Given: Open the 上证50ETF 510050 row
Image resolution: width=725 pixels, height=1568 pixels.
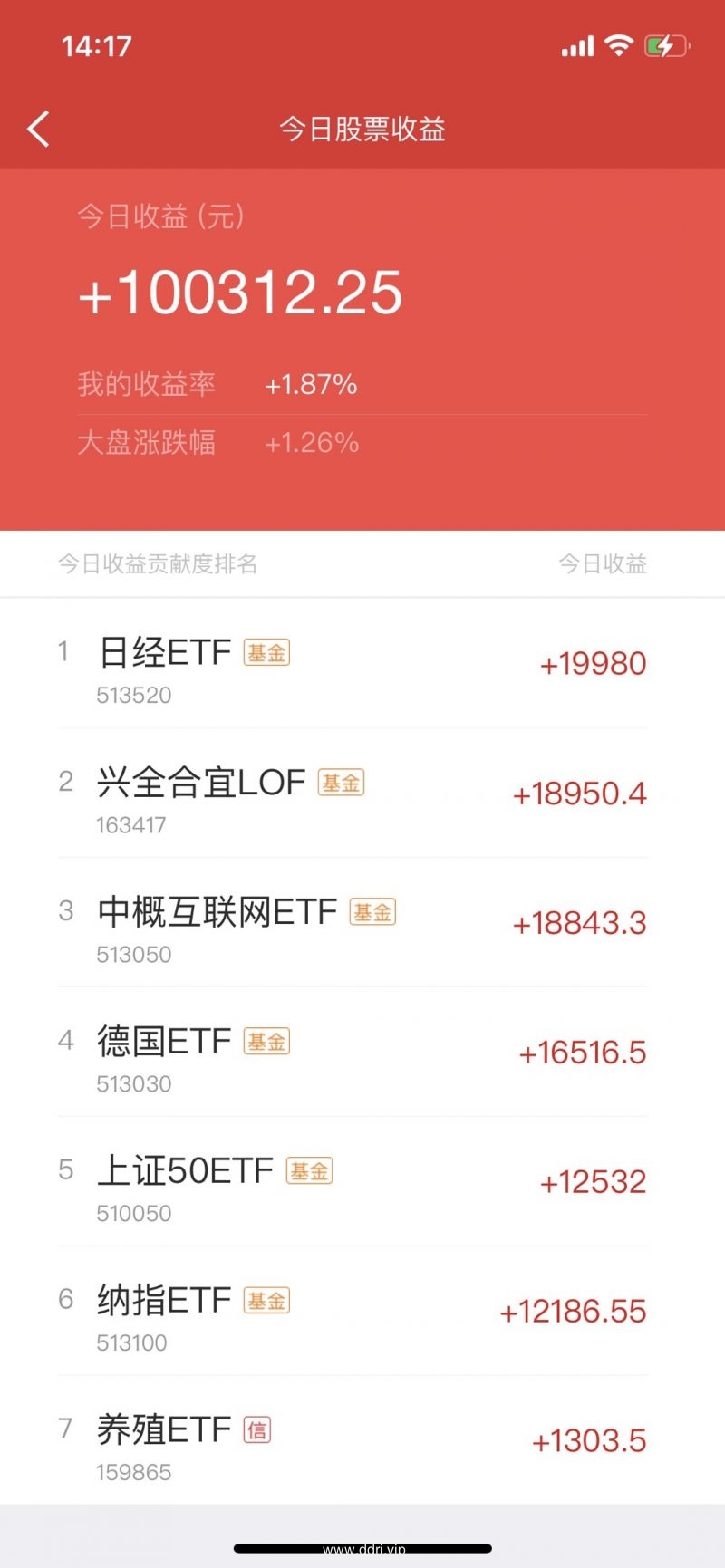Looking at the screenshot, I should click(362, 1181).
